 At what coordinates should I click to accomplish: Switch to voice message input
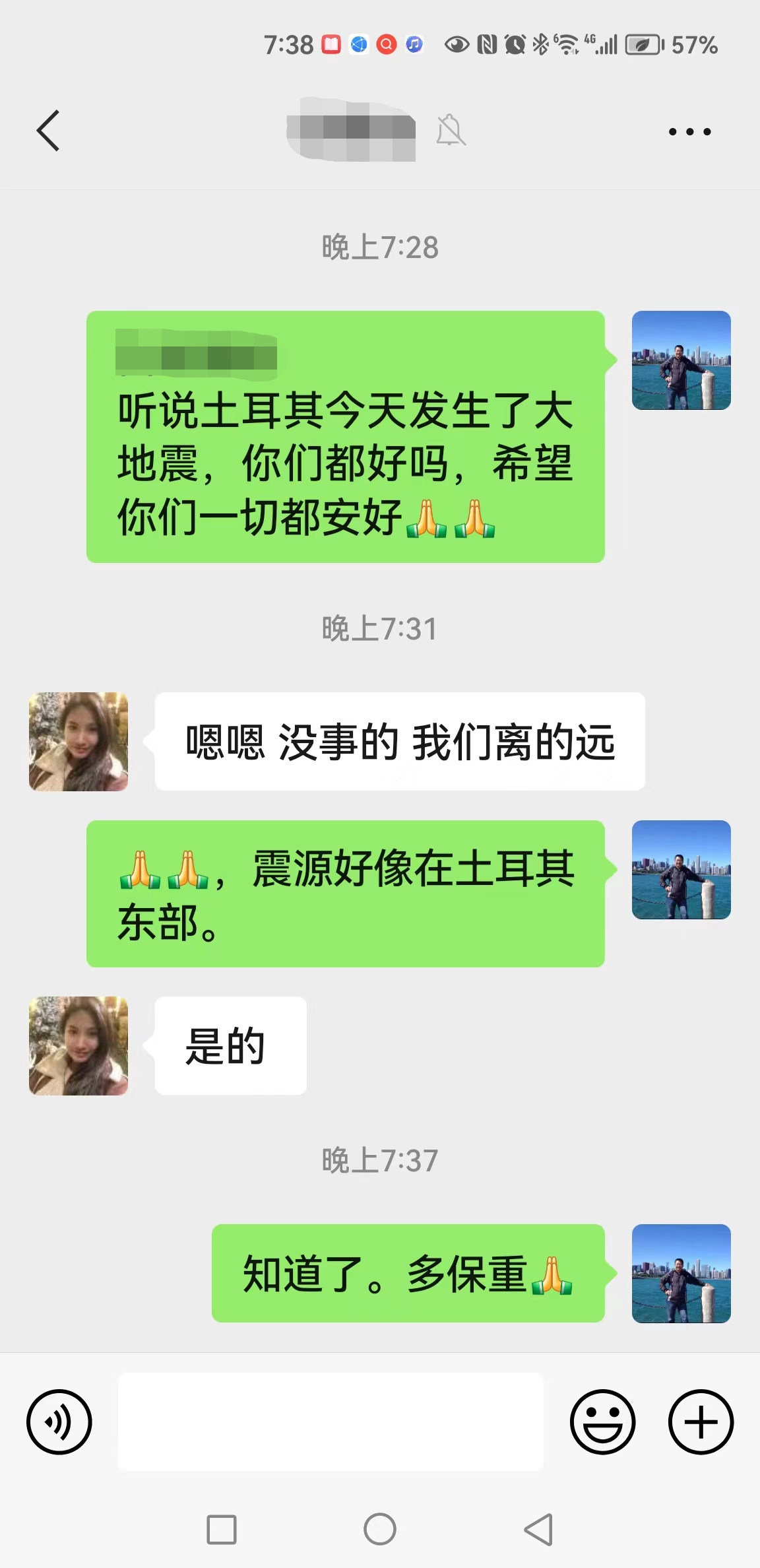point(59,1421)
